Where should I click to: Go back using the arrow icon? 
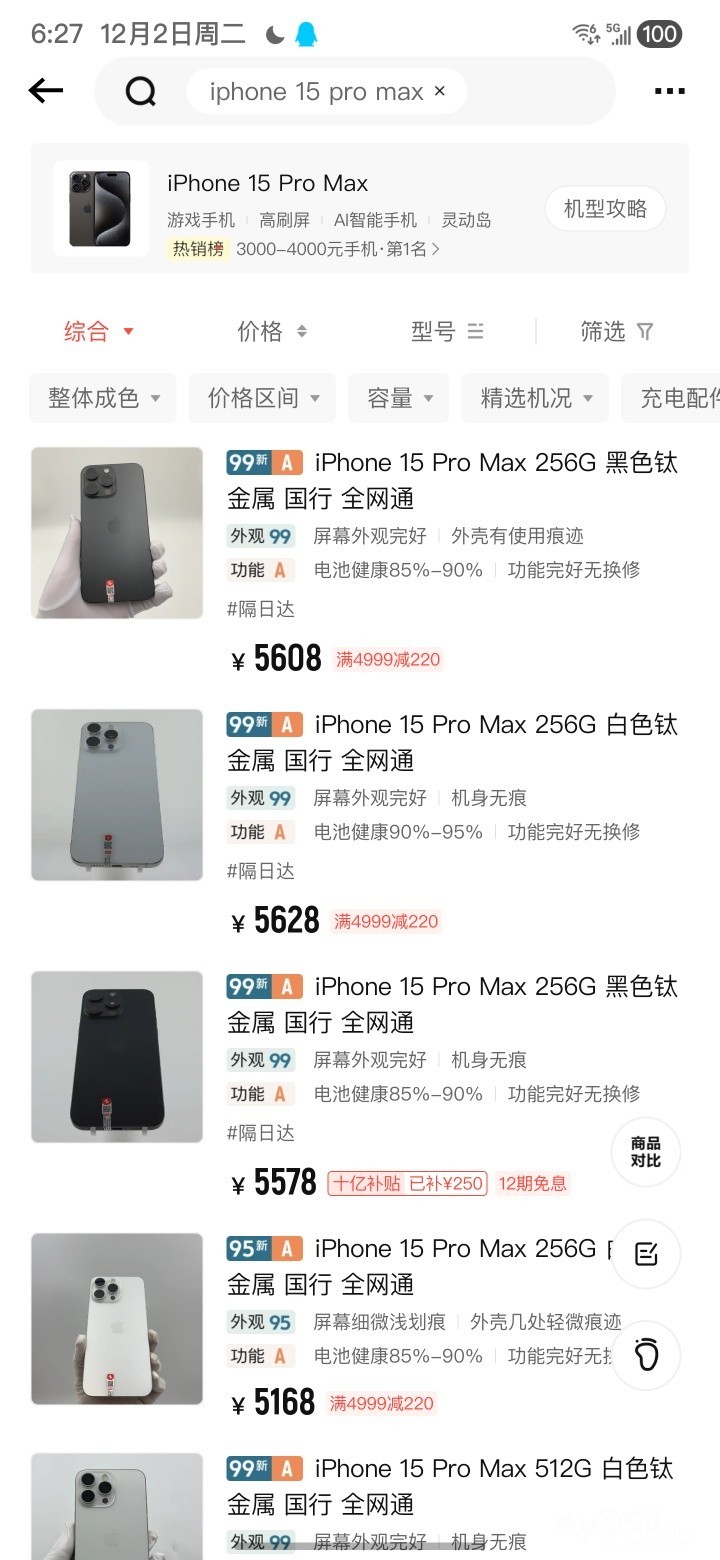tap(46, 91)
